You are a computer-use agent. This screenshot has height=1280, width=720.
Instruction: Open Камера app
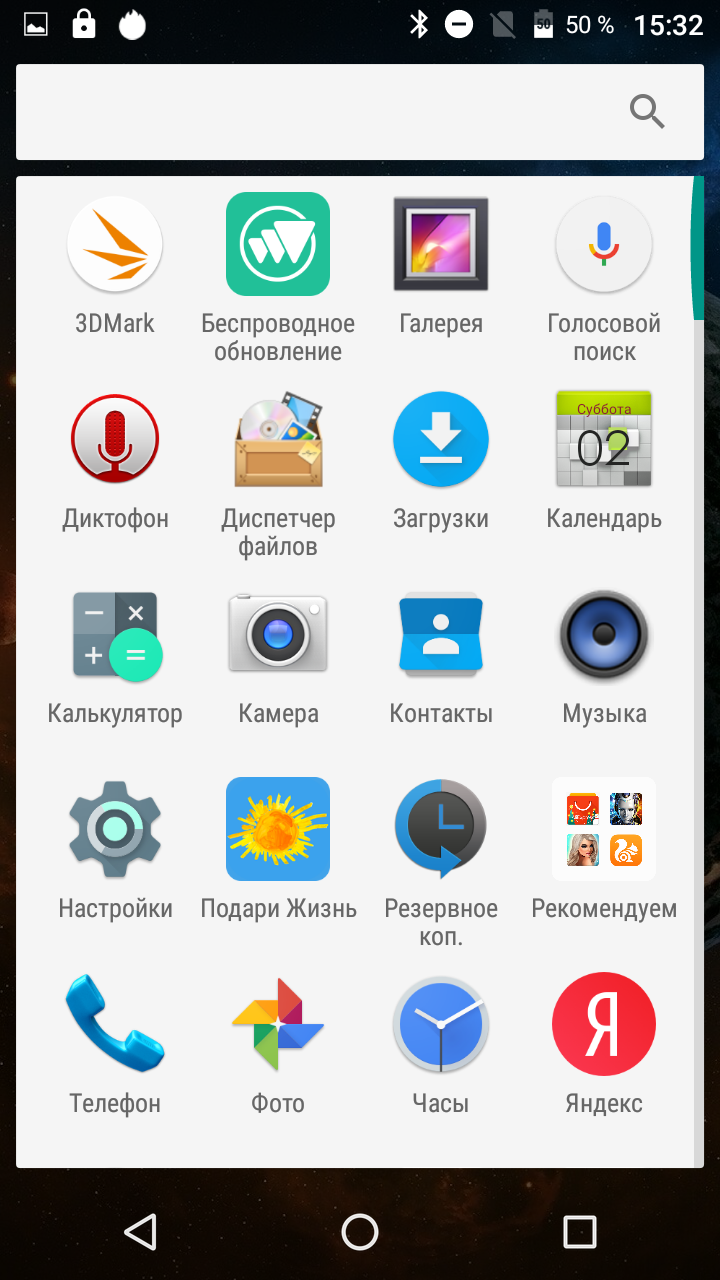pyautogui.click(x=278, y=635)
